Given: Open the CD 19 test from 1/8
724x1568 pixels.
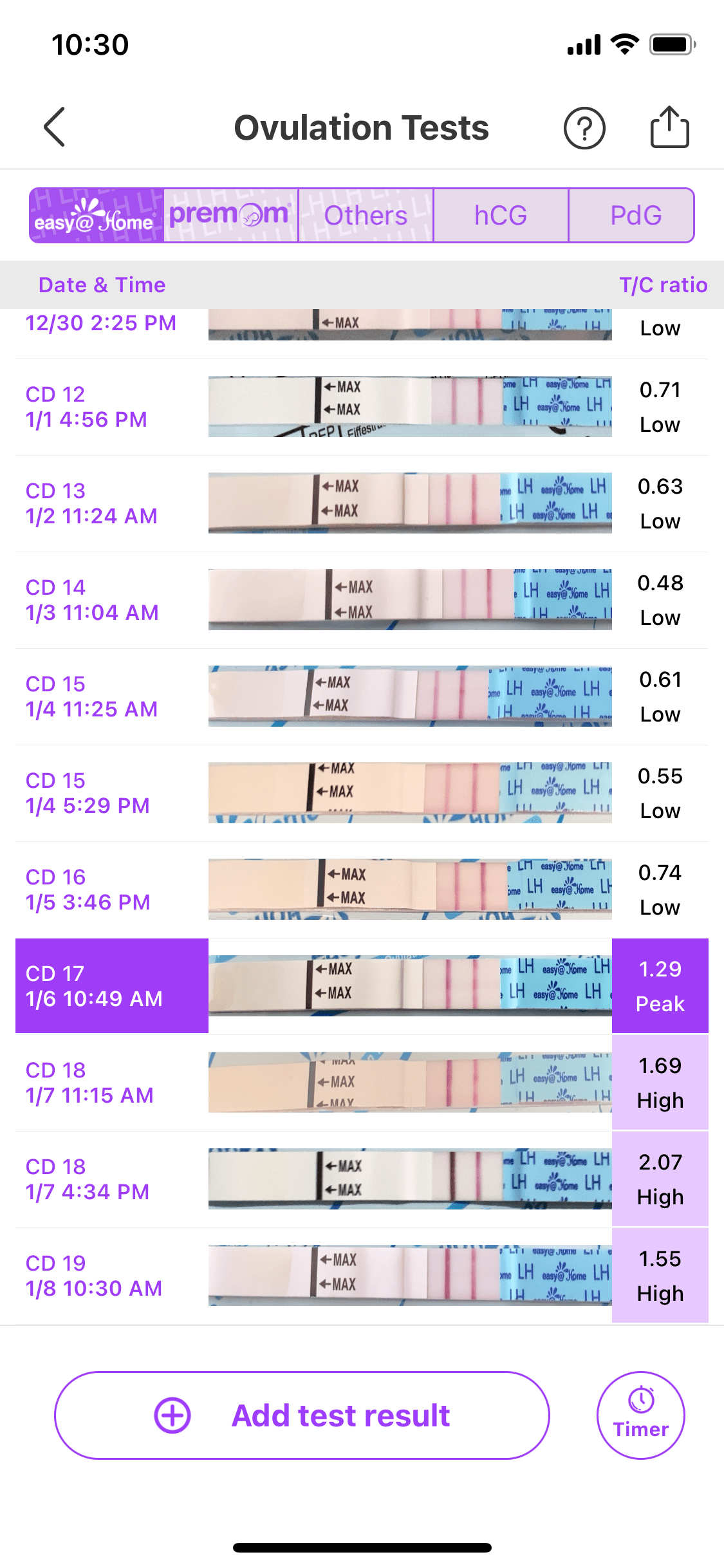Looking at the screenshot, I should 362,1276.
